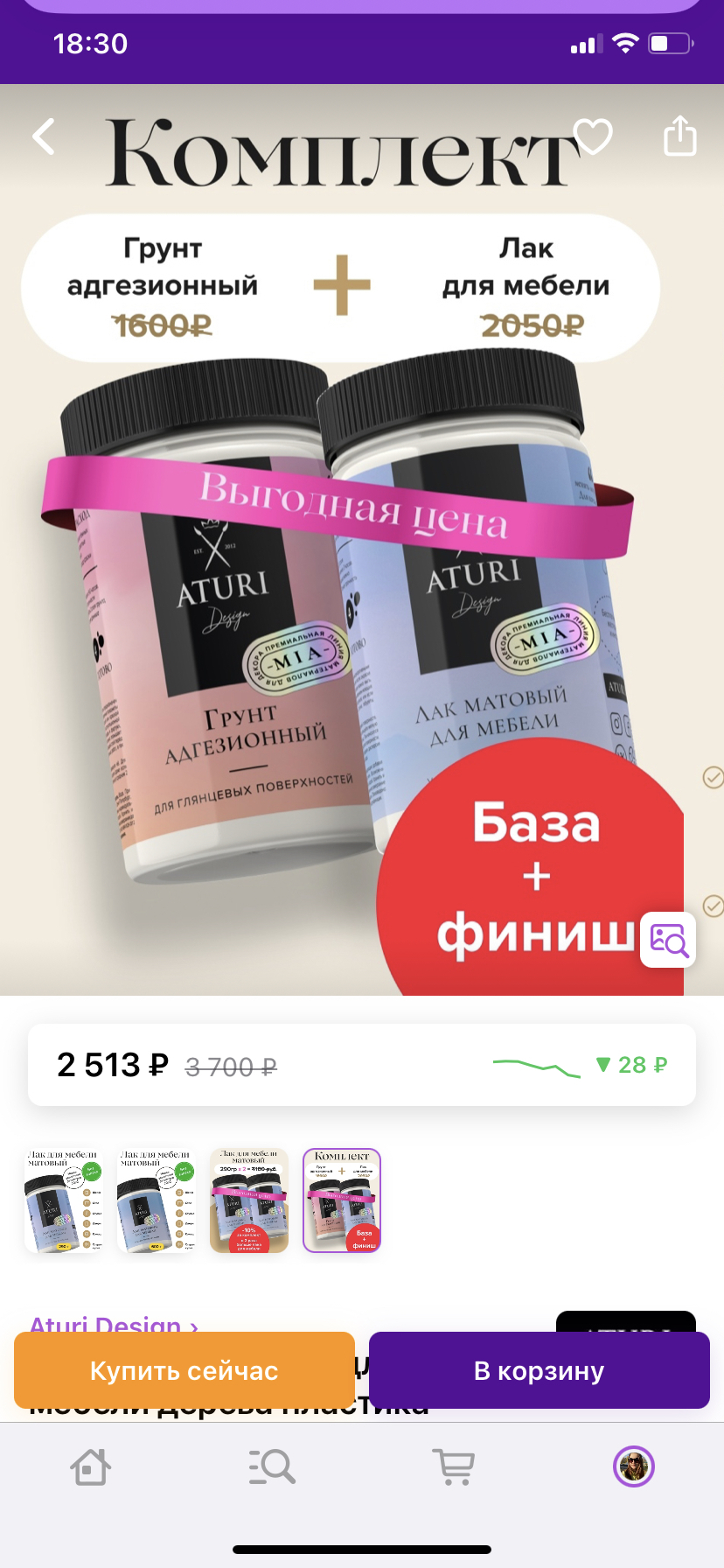Switch to the home tab
The height and width of the screenshot is (1568, 724).
pyautogui.click(x=90, y=1466)
